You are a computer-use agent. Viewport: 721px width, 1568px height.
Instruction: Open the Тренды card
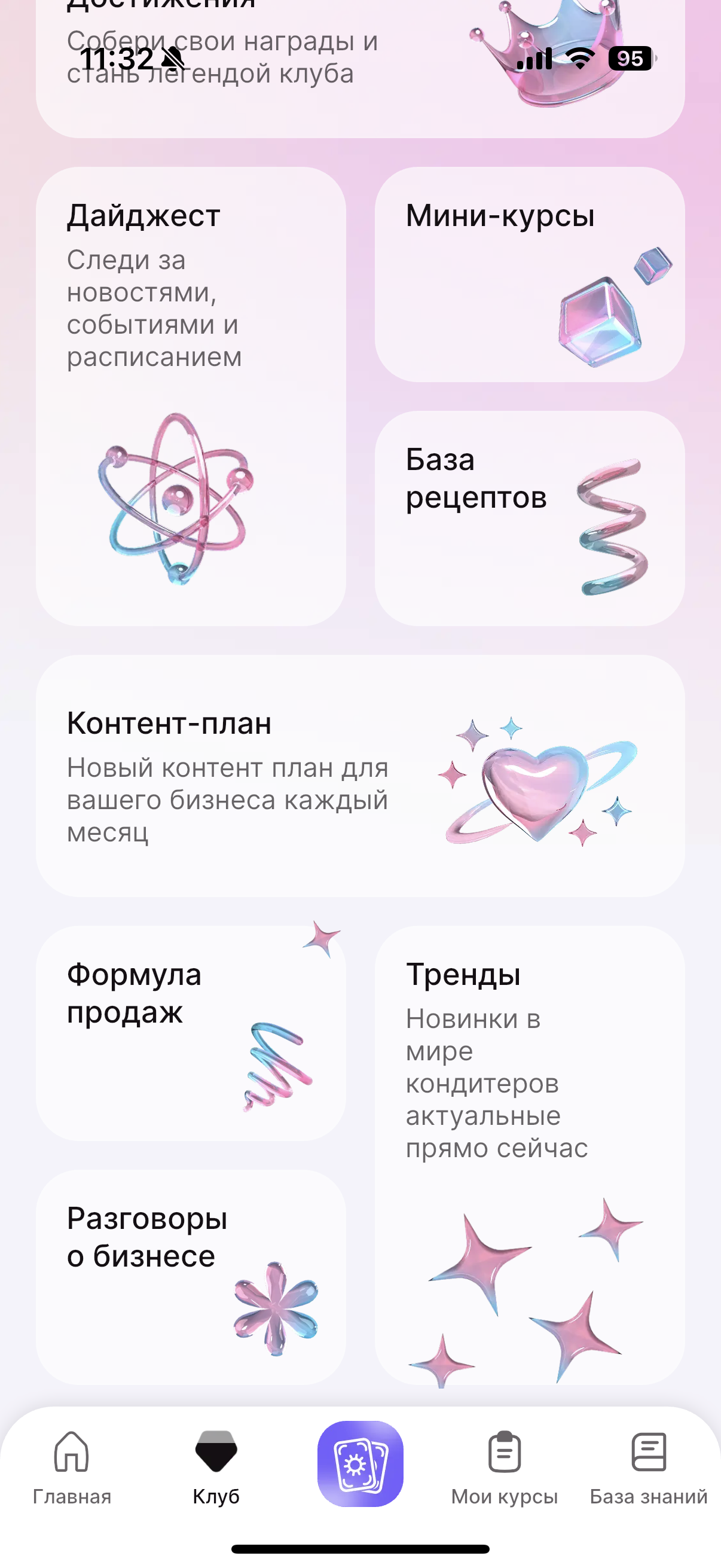click(529, 1154)
